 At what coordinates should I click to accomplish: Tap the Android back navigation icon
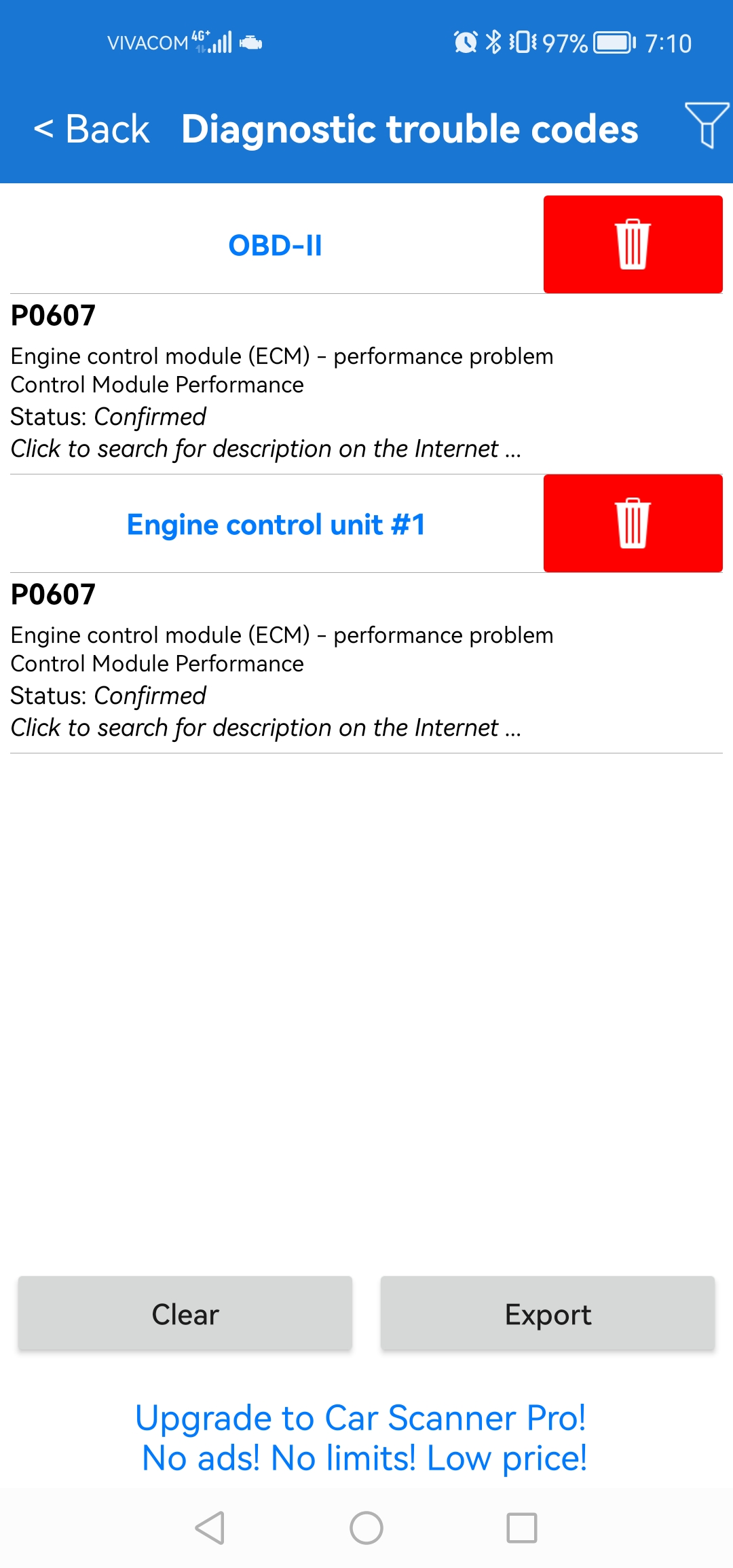(x=210, y=1529)
